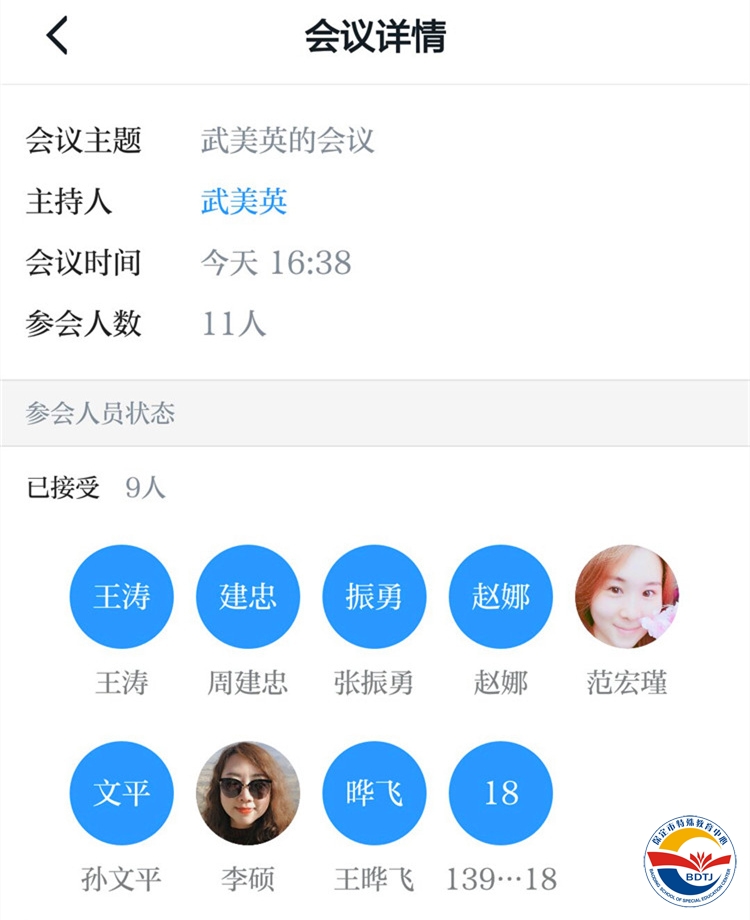Tap 张振勇's avatar

click(374, 596)
